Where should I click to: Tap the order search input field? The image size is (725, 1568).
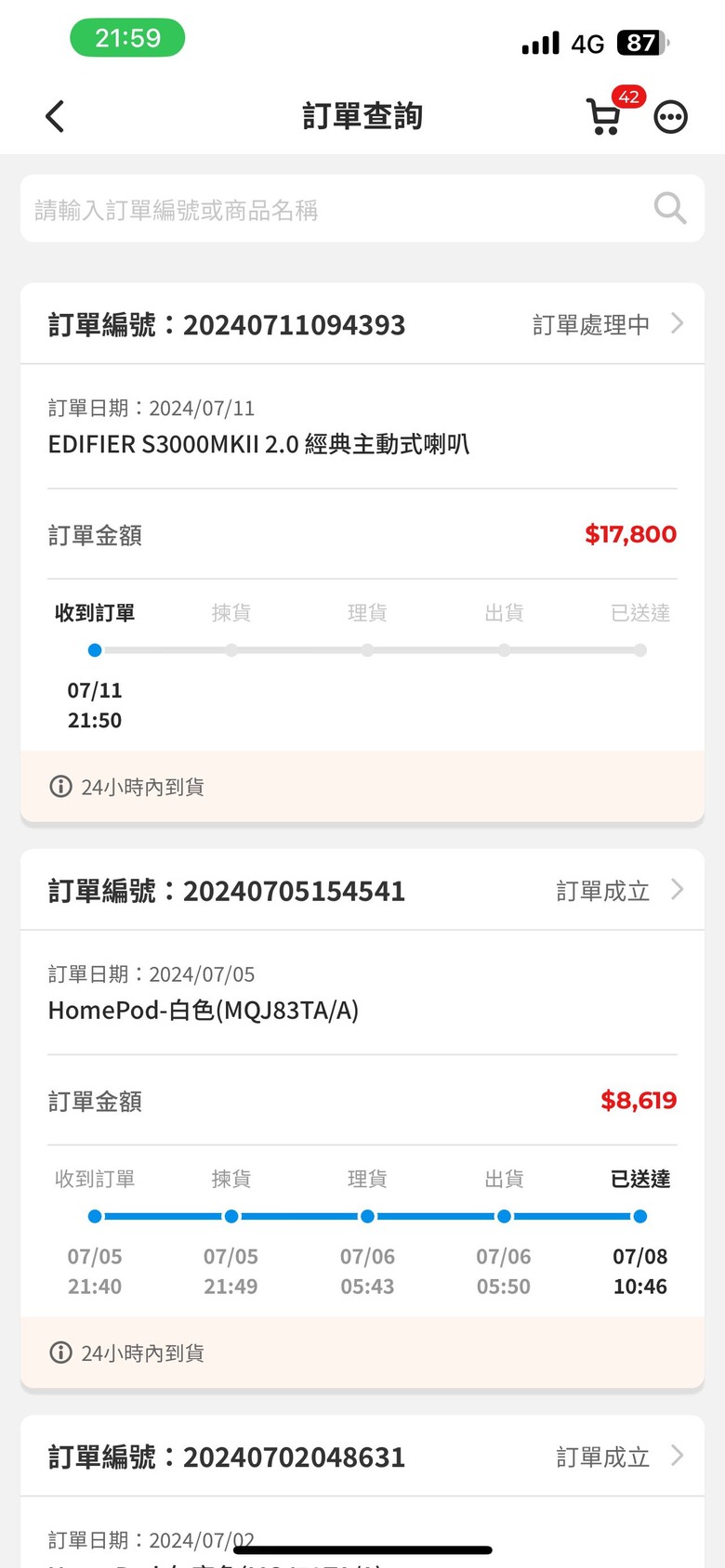[362, 209]
